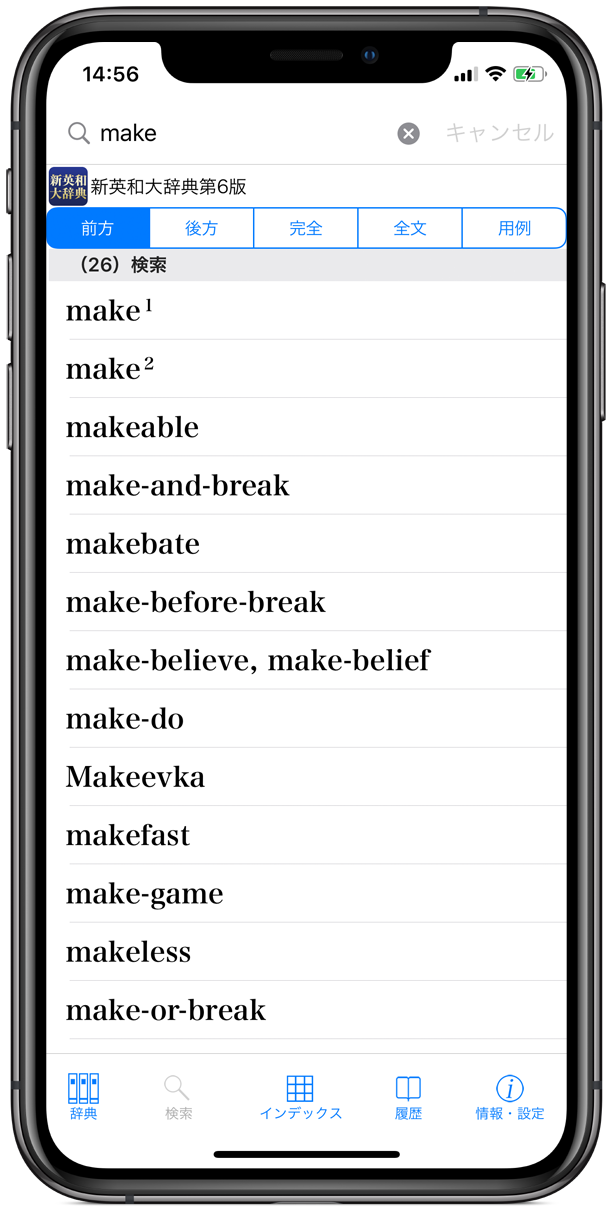Select the 完全 match mode

pyautogui.click(x=306, y=228)
